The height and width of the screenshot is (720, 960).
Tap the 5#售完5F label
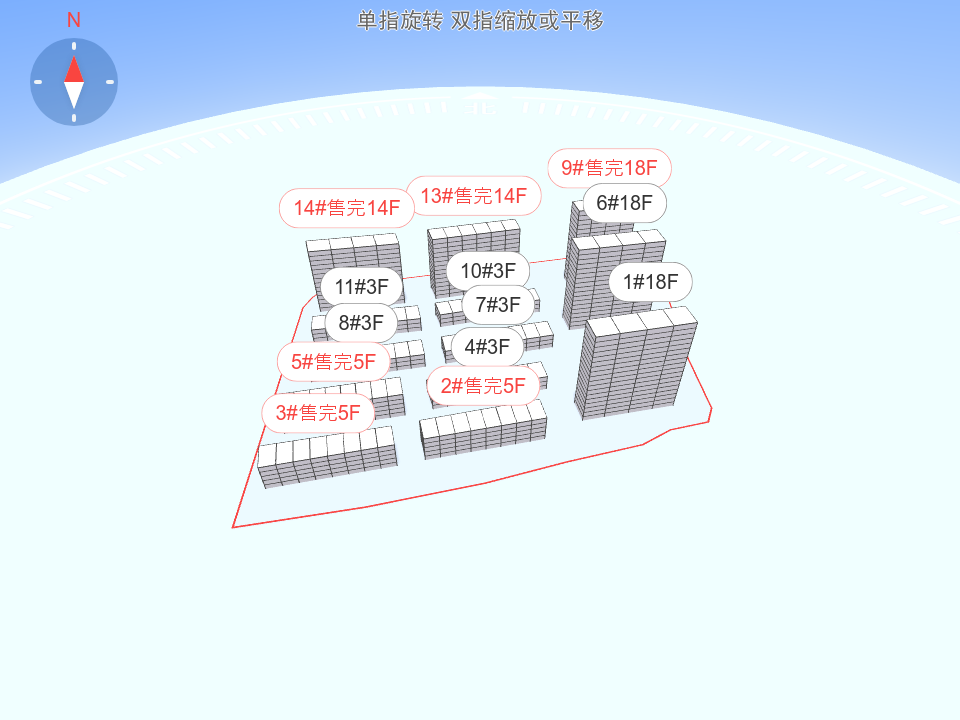click(x=333, y=361)
